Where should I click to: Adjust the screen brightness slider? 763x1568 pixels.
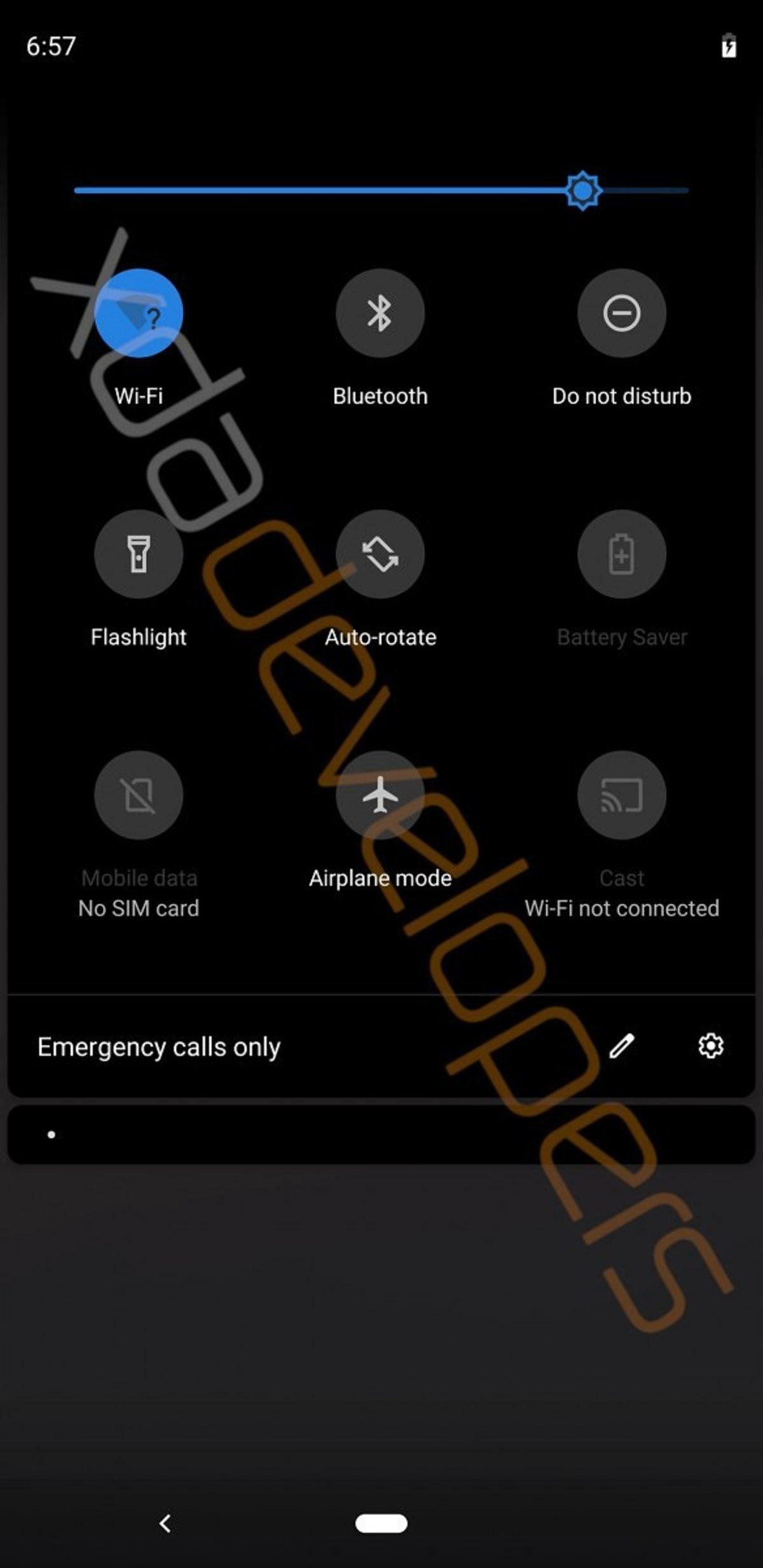[581, 189]
